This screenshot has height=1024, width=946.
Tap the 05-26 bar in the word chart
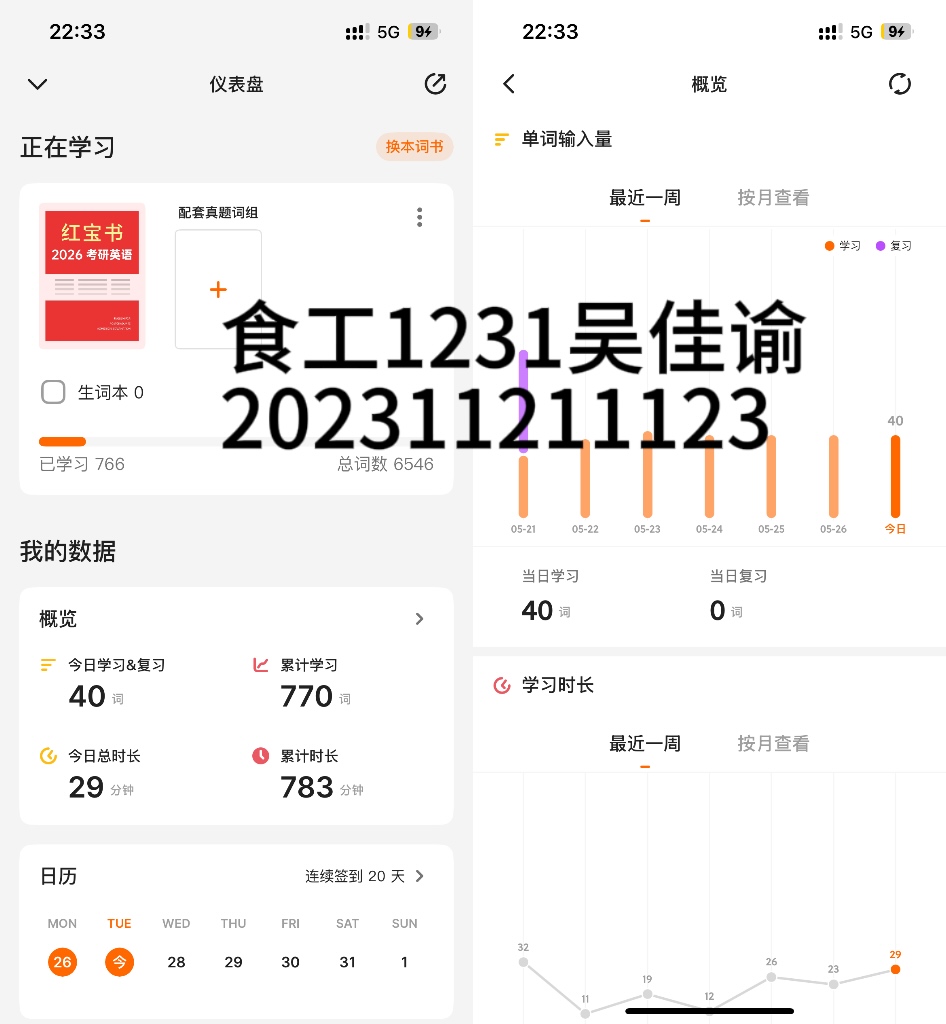(x=833, y=476)
